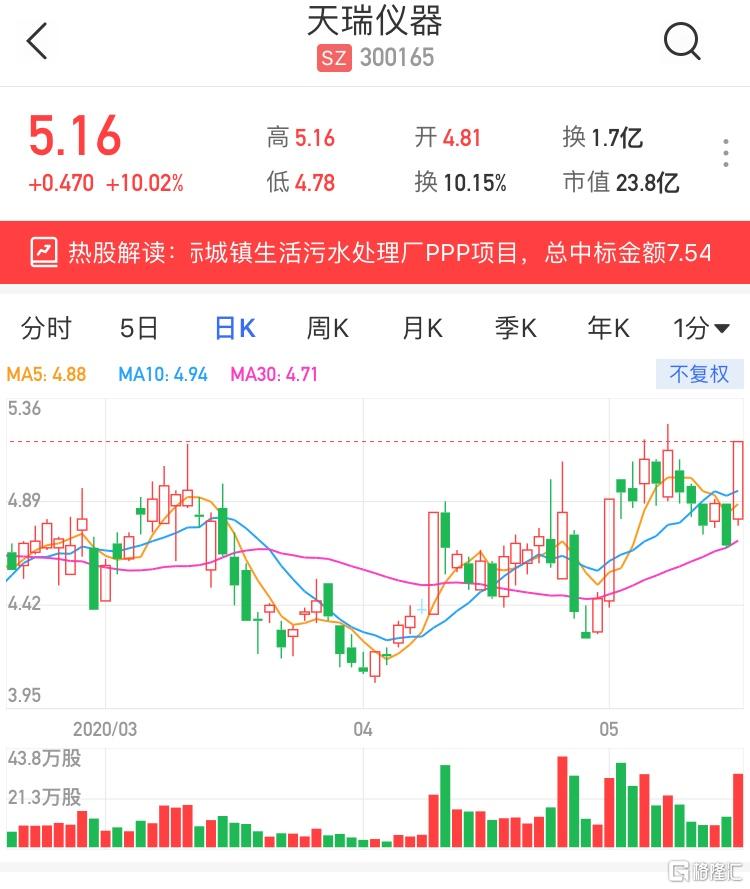Open the 热股解读 news banner
This screenshot has height=889, width=750.
pyautogui.click(x=375, y=252)
